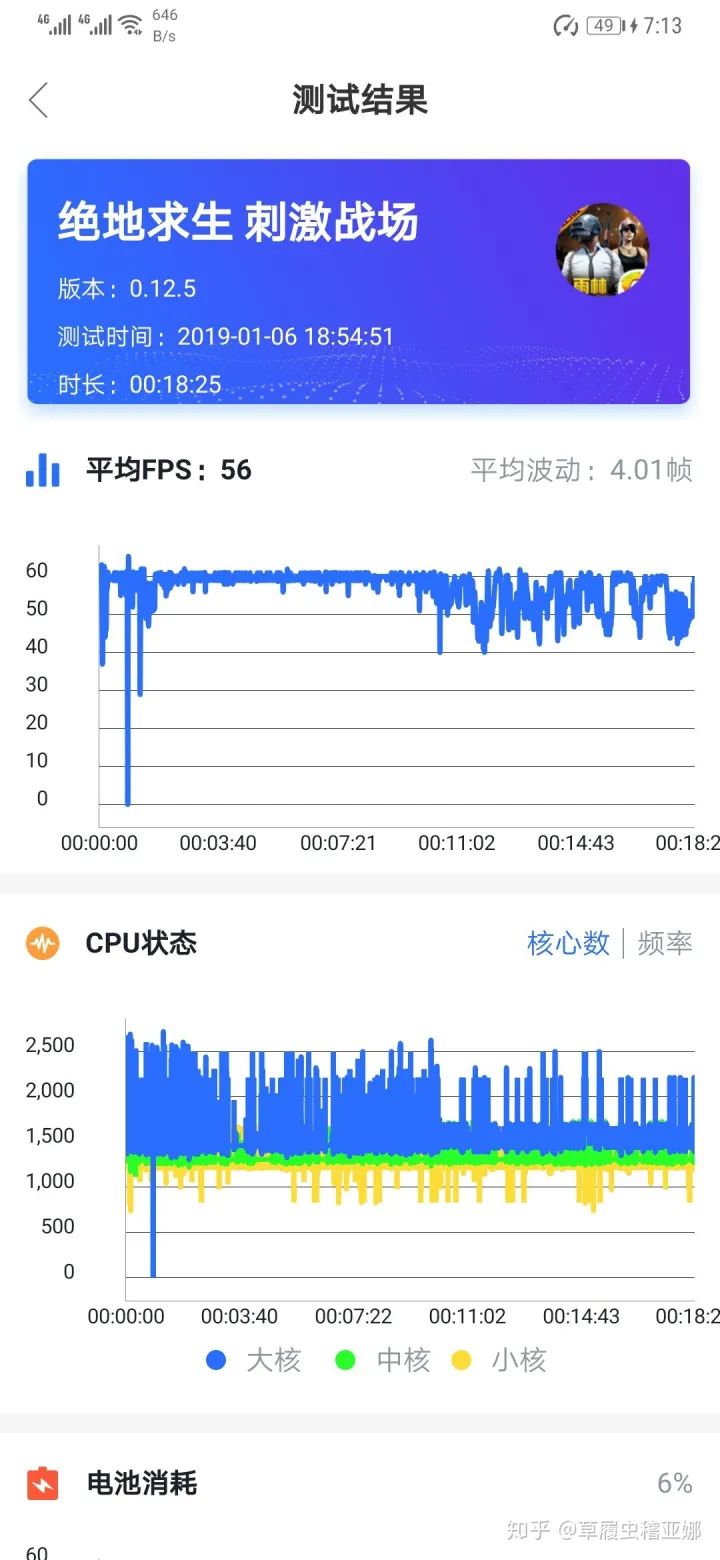Tap the screen-cast icon in the status bar
Screen dimensions: 720x1560
567,25
